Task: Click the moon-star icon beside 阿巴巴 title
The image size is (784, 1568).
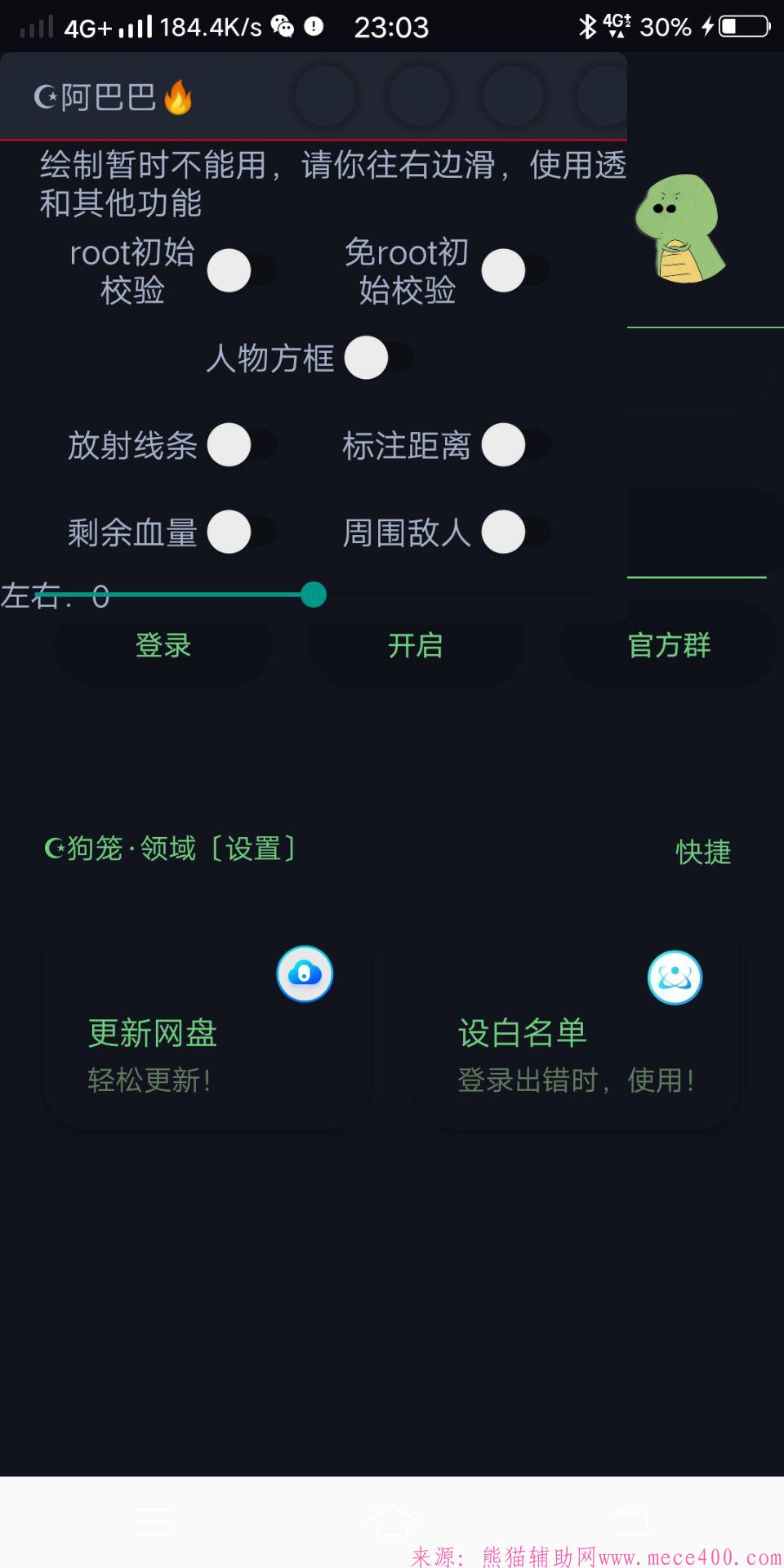Action: [x=47, y=96]
